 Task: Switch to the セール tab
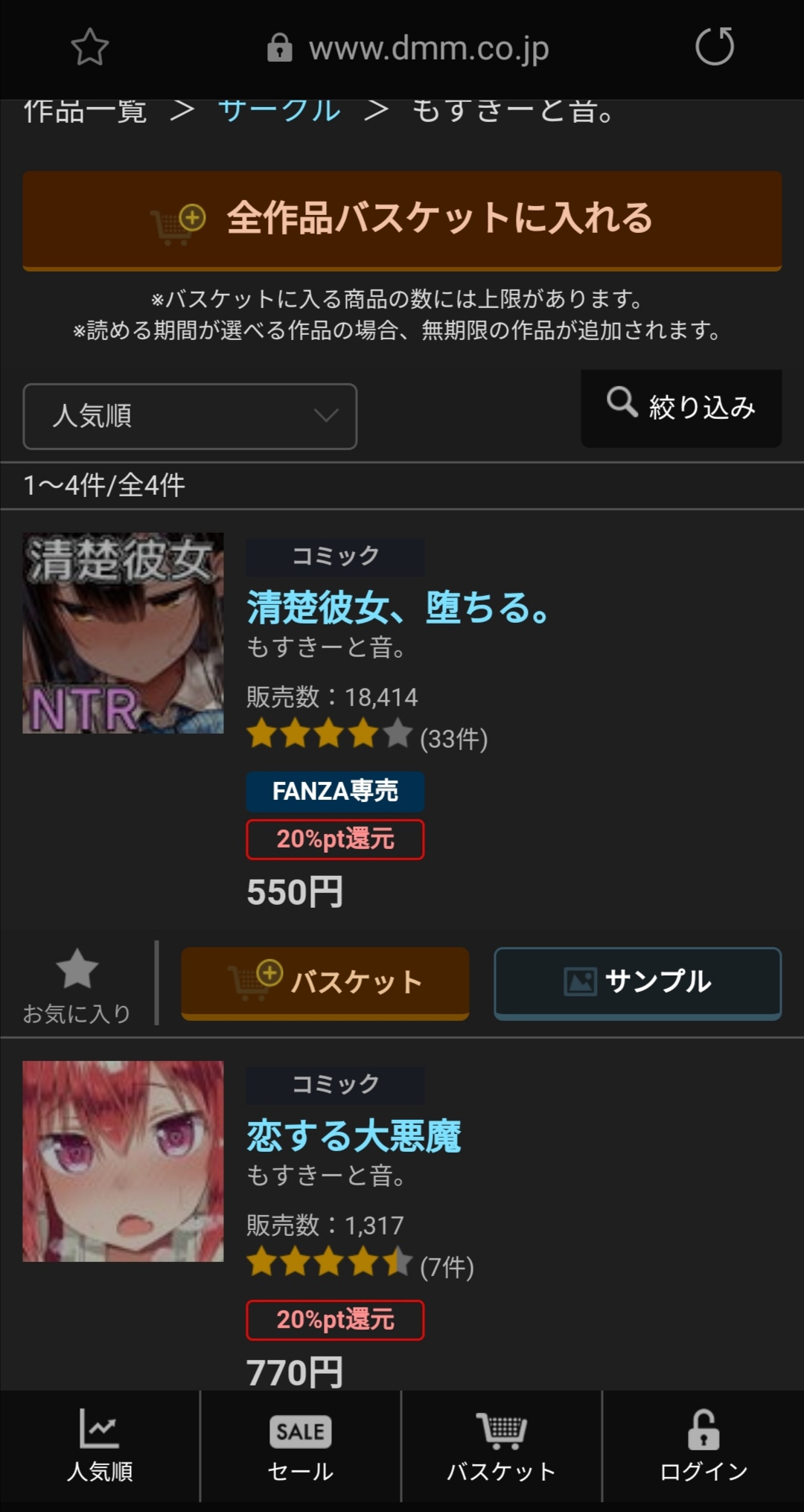click(x=300, y=1447)
